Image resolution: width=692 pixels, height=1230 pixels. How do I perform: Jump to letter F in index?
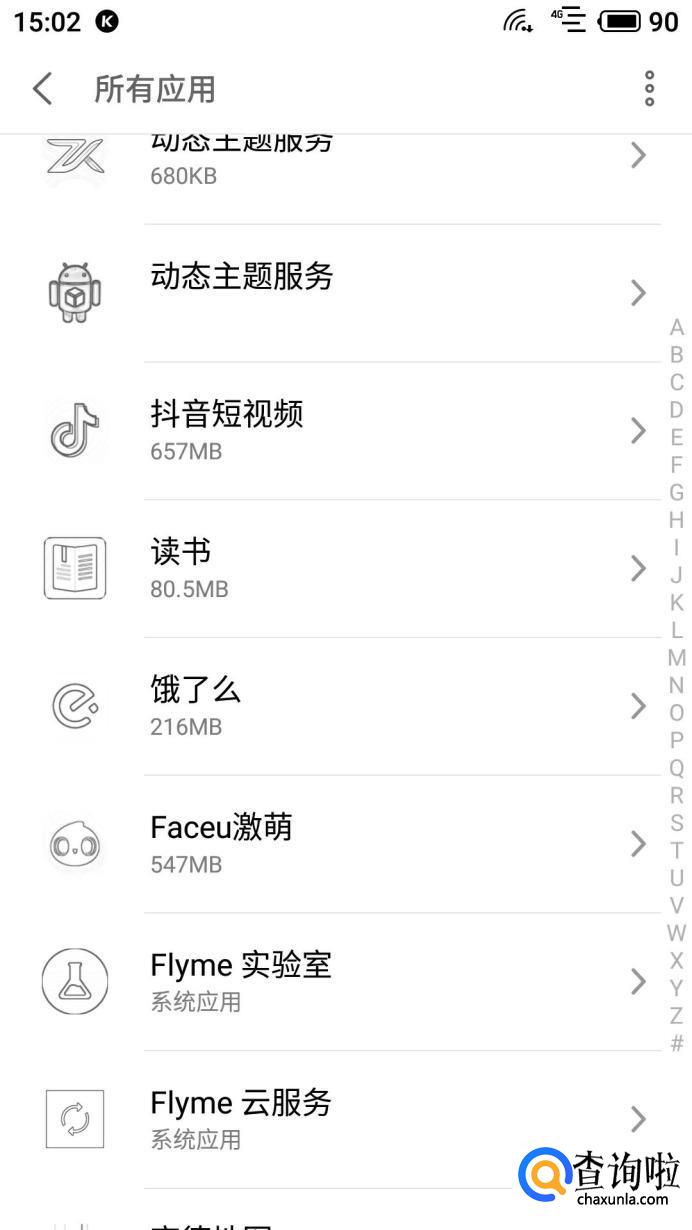(677, 465)
